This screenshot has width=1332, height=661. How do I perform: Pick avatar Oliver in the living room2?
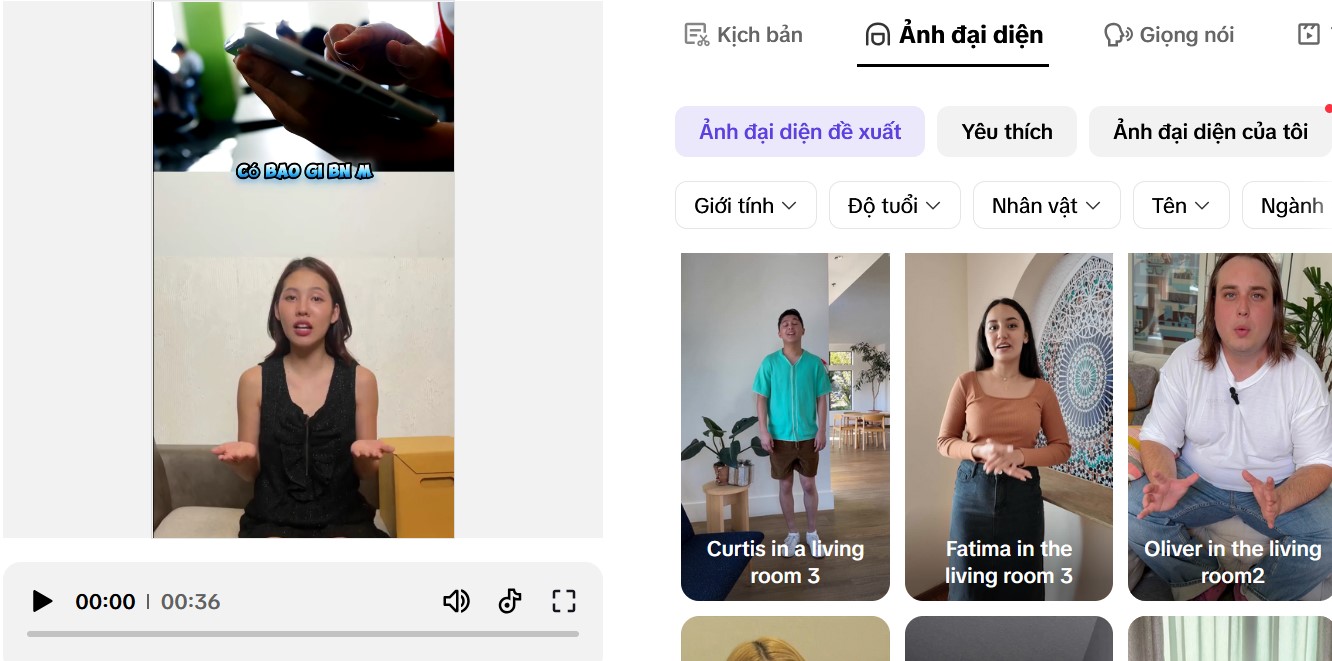coord(1230,426)
